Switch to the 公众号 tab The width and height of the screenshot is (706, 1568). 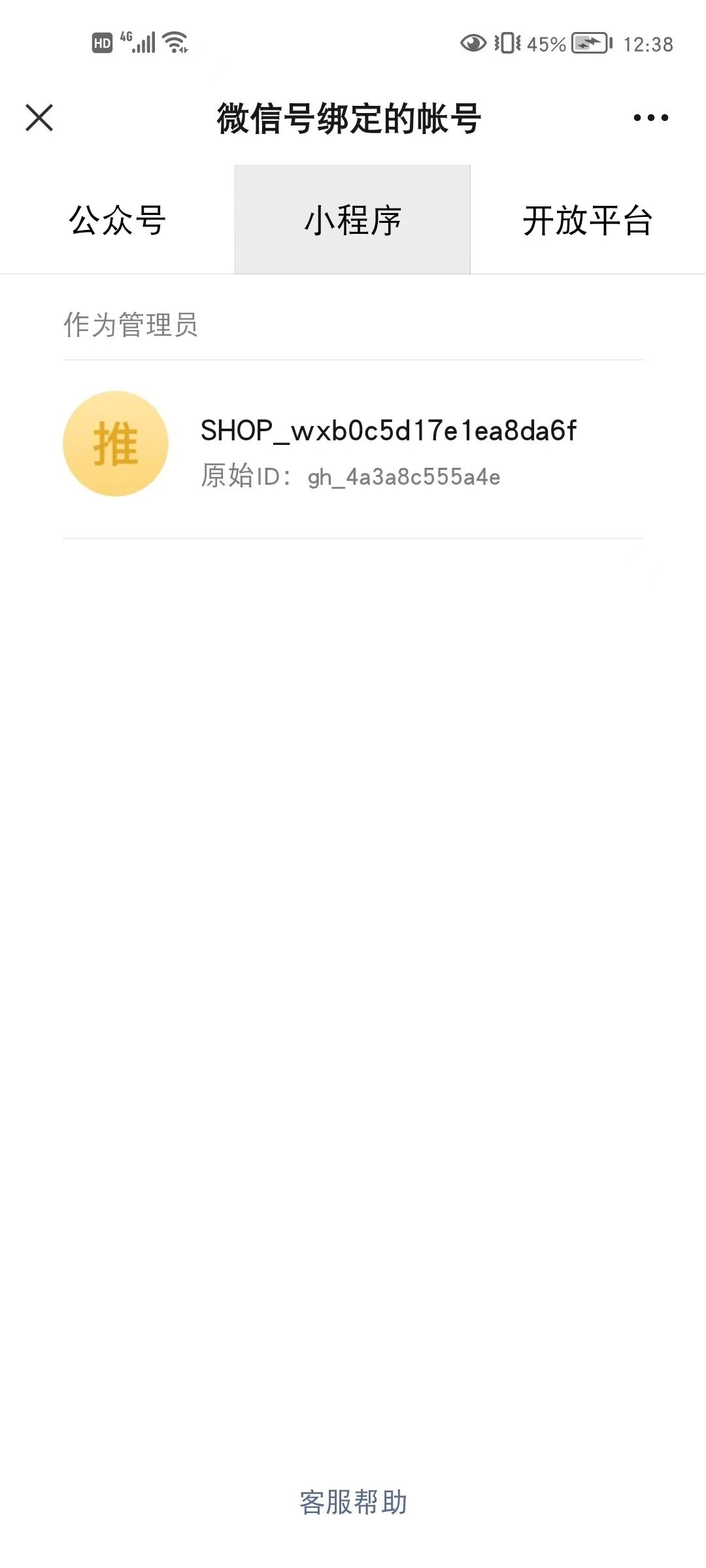118,220
